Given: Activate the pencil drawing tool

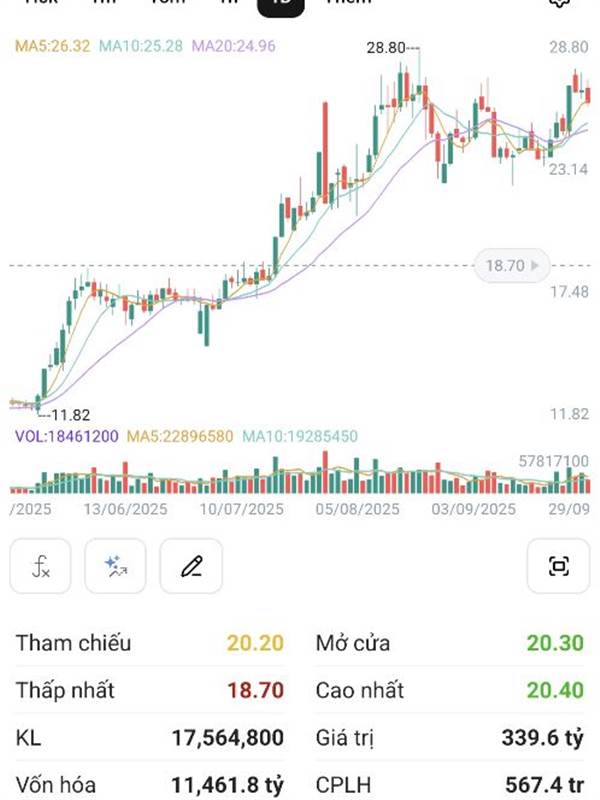Looking at the screenshot, I should pyautogui.click(x=191, y=566).
